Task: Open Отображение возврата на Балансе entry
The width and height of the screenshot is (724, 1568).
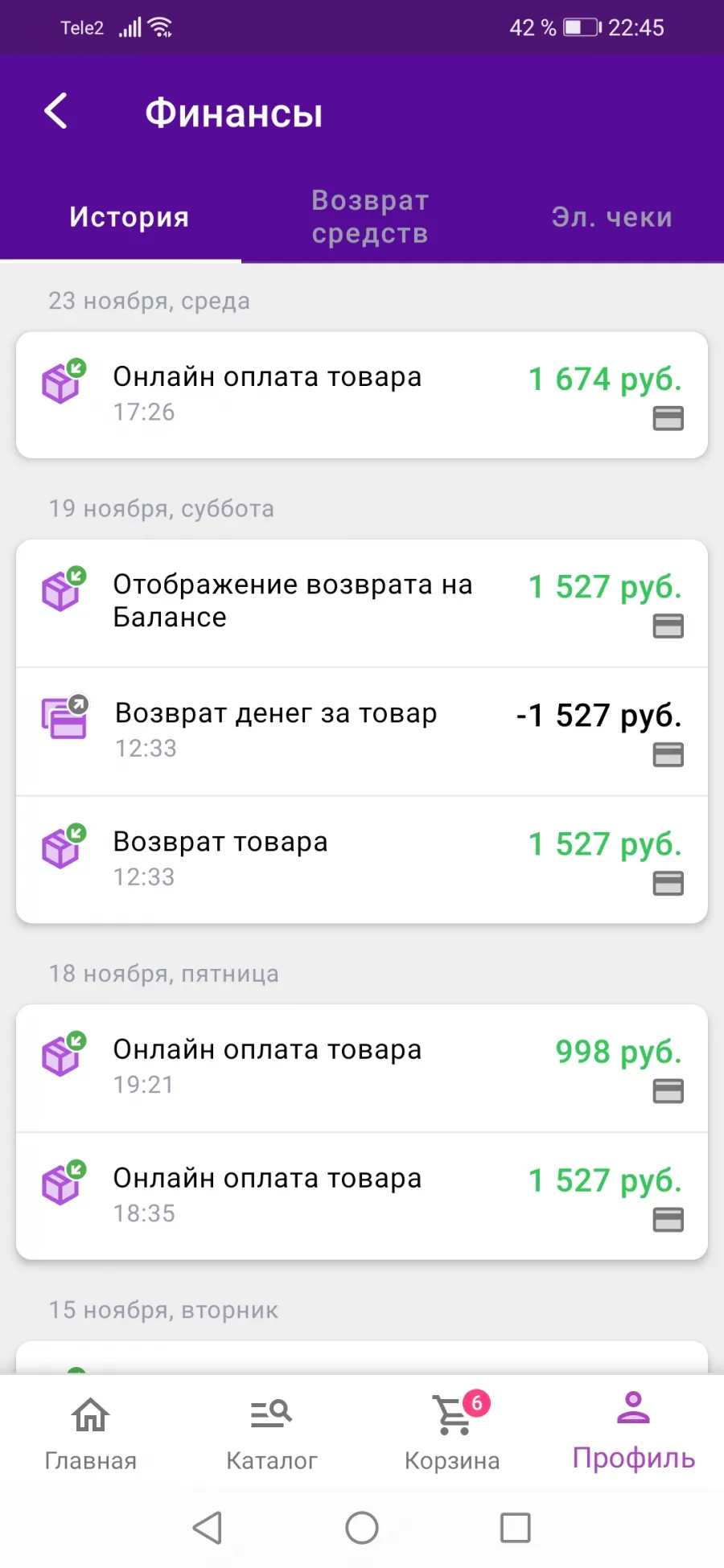Action: coord(362,603)
